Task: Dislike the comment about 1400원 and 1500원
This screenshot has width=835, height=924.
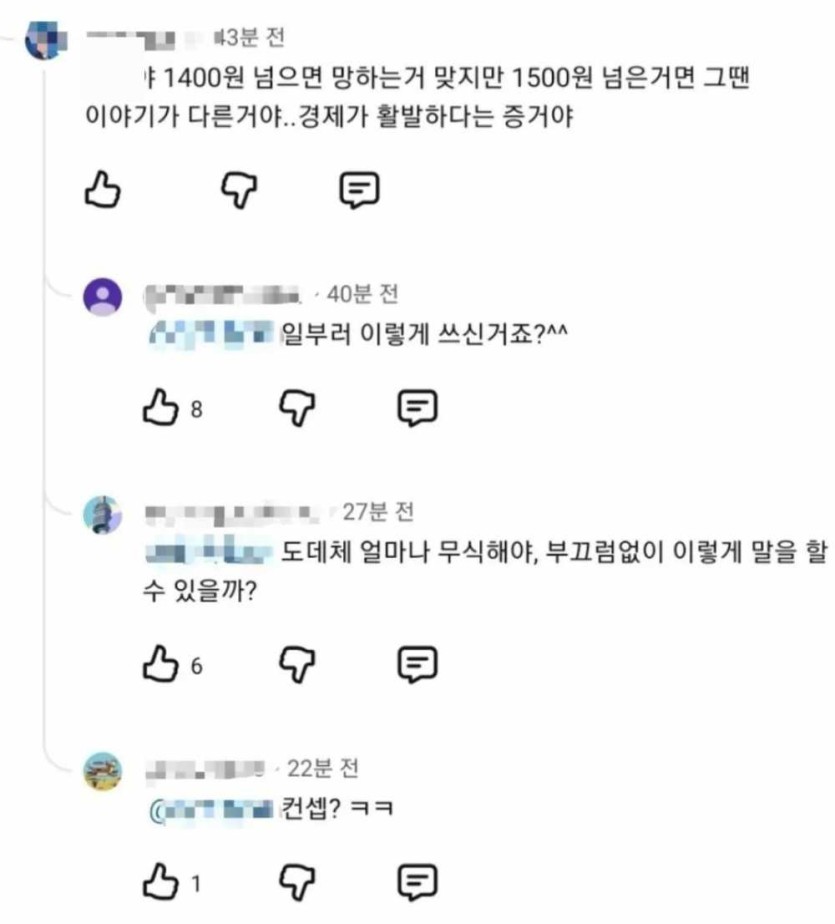Action: (x=238, y=190)
